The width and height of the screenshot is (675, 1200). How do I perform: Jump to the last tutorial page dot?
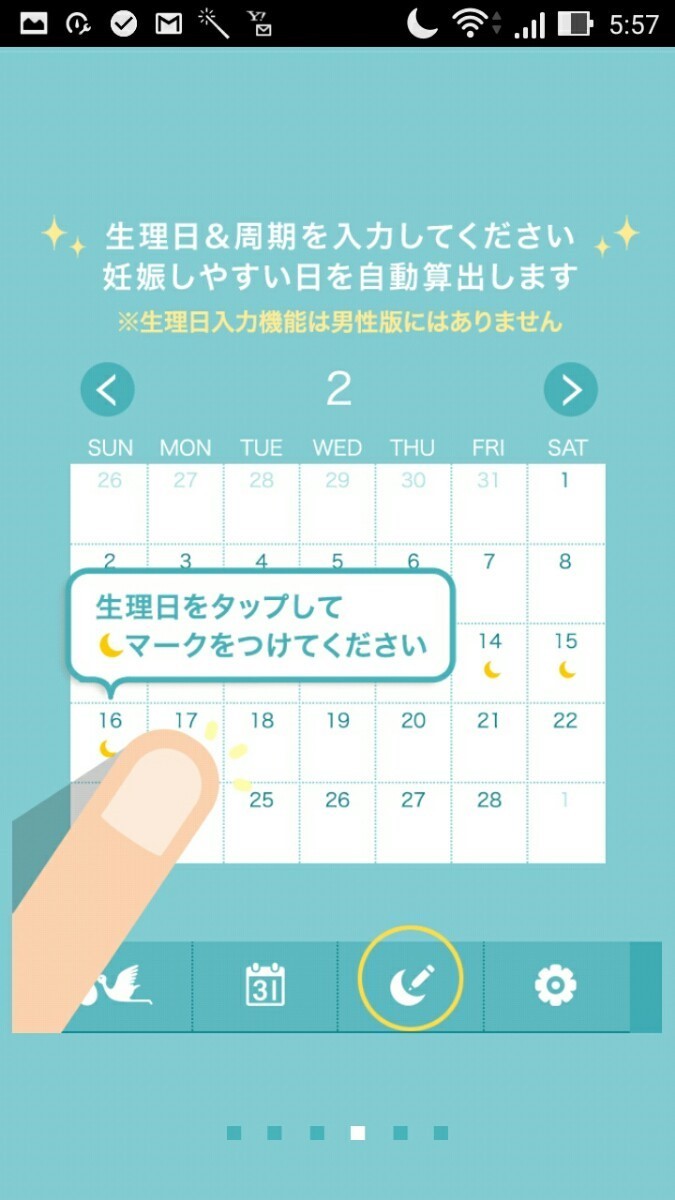click(441, 1133)
